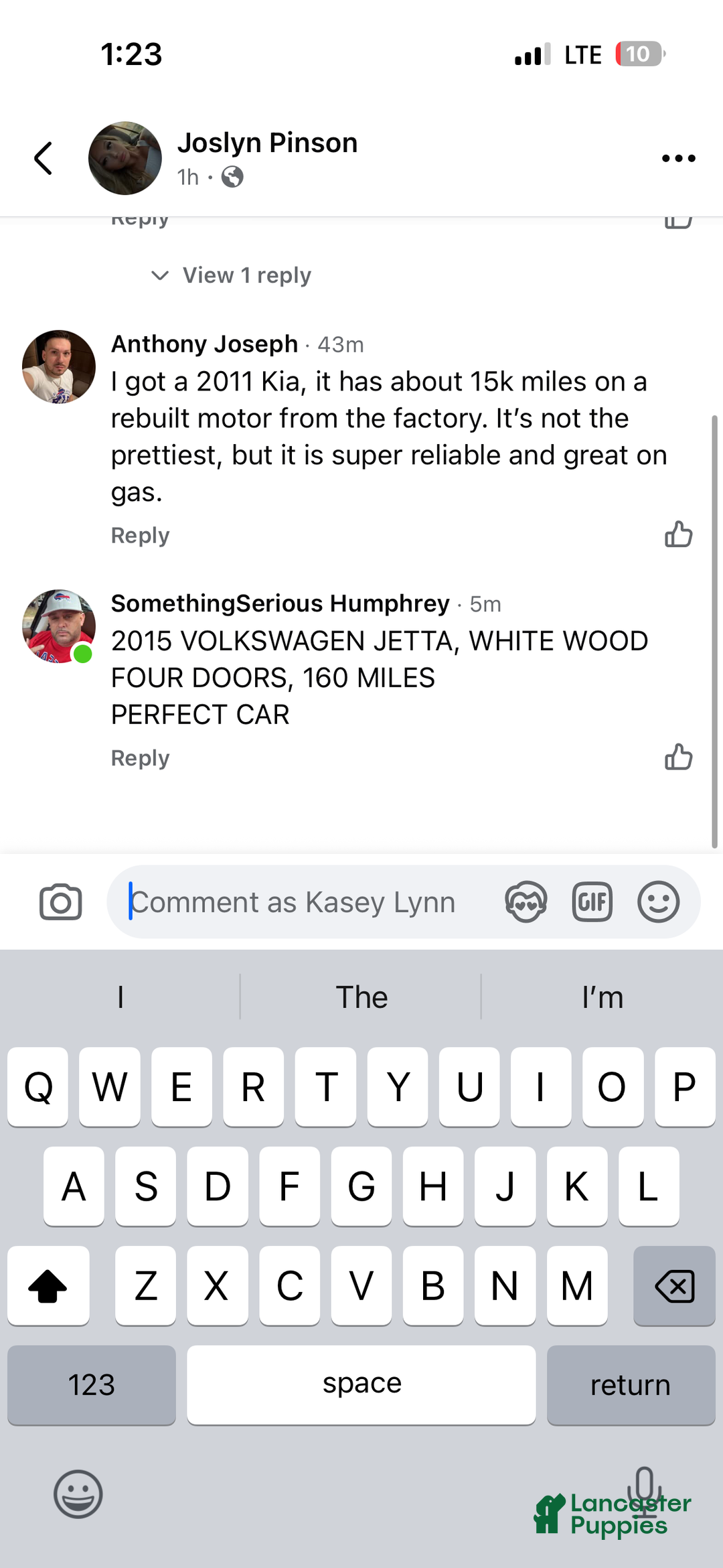Choose the keyboard suggestion "The"

click(361, 997)
